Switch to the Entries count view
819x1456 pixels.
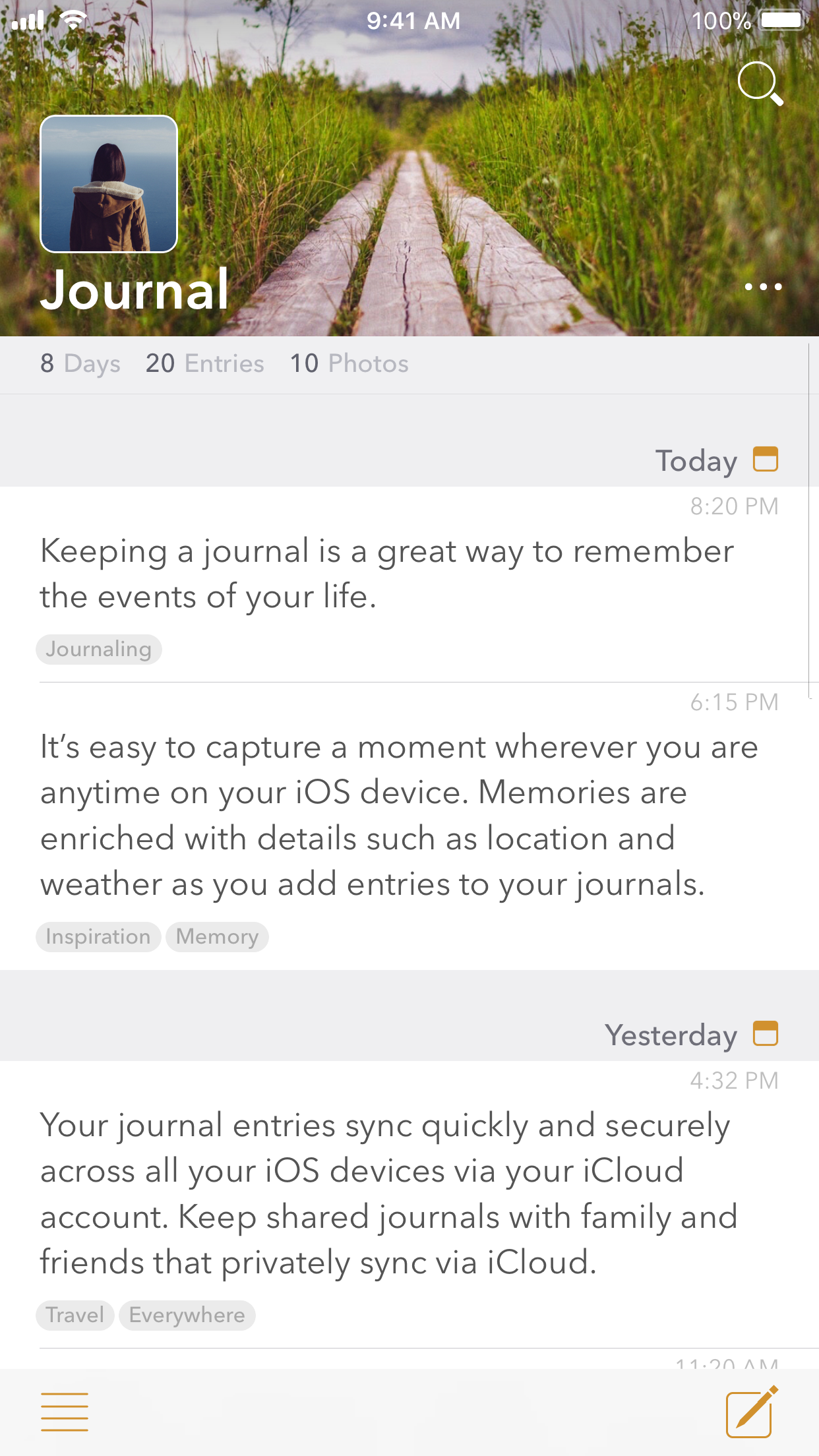(x=205, y=364)
